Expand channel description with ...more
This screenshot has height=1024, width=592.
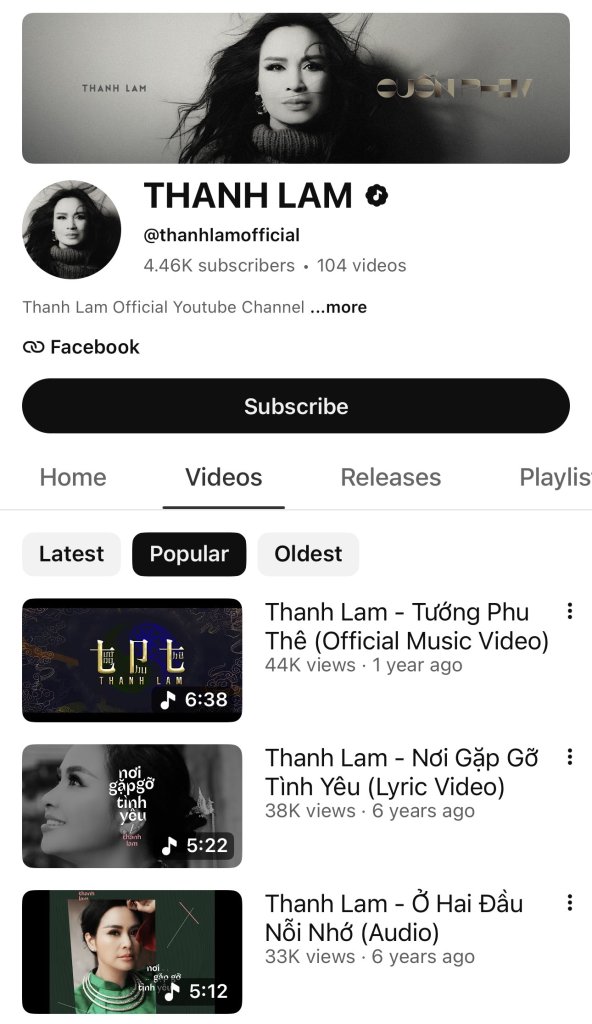(338, 307)
